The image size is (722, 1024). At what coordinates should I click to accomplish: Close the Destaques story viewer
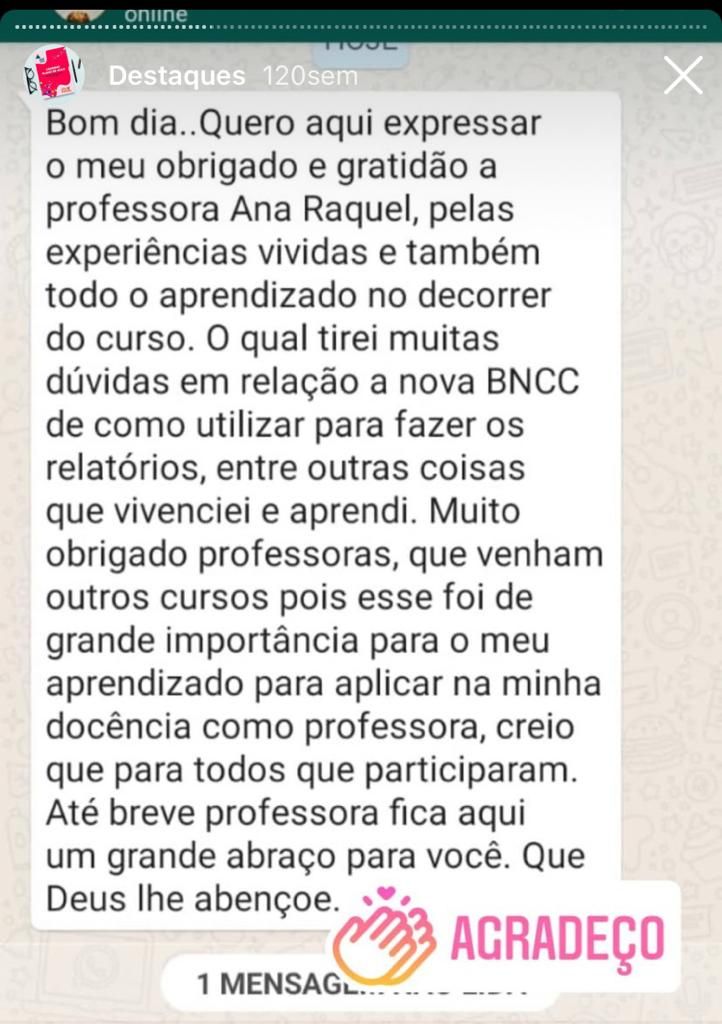(x=683, y=75)
